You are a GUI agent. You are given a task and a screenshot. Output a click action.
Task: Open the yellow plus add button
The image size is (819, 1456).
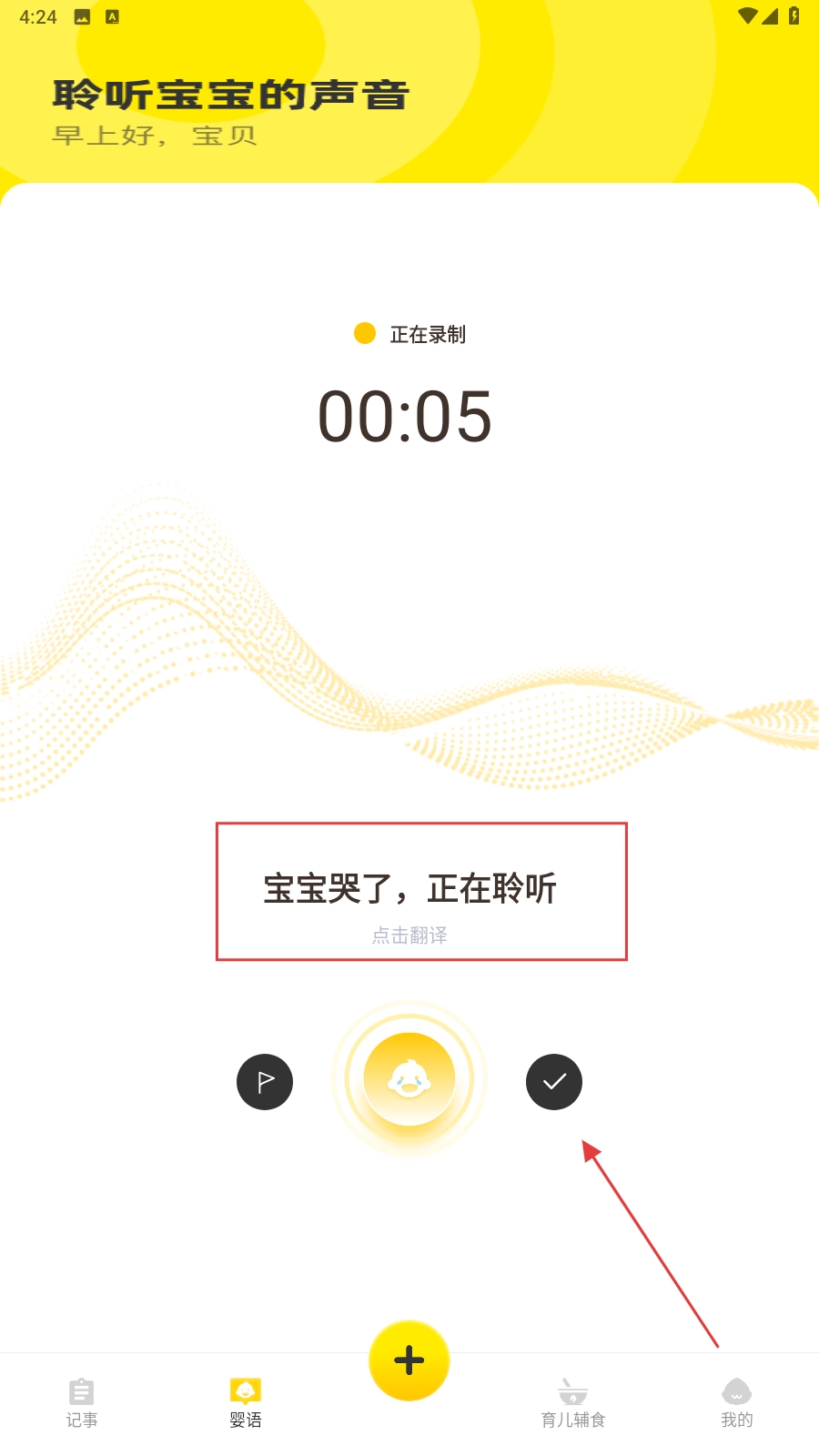pos(409,1360)
